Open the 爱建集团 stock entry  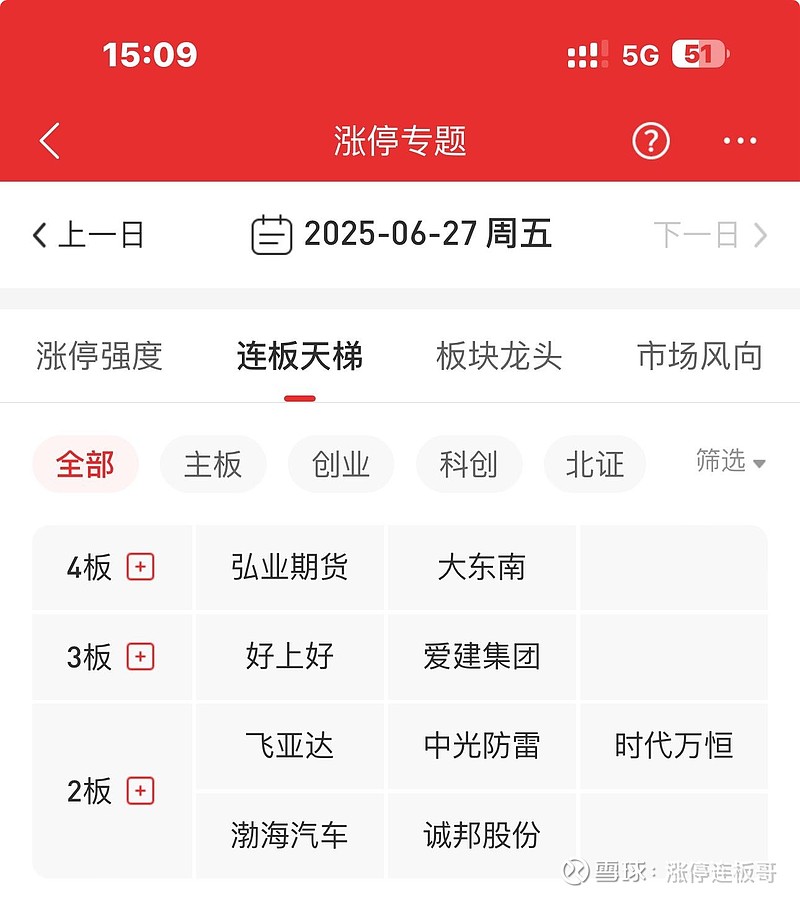[x=481, y=657]
